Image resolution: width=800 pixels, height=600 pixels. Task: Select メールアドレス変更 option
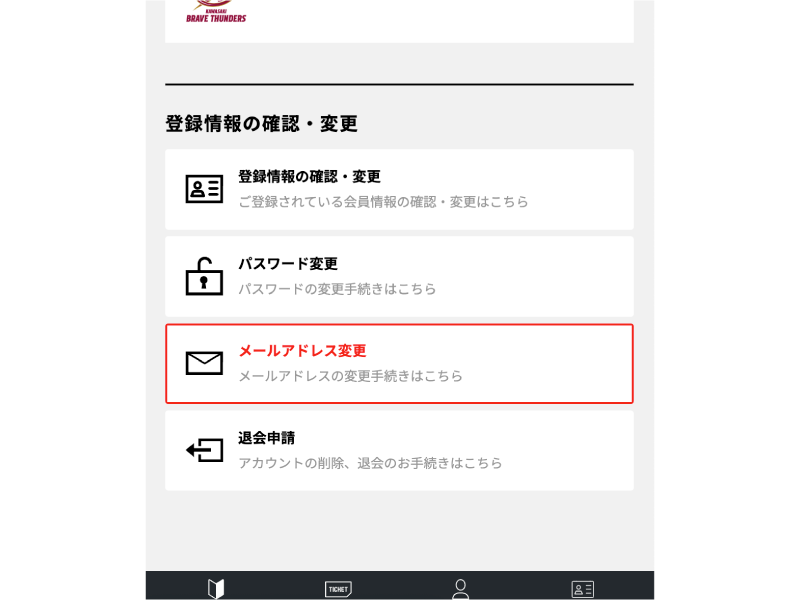399,363
